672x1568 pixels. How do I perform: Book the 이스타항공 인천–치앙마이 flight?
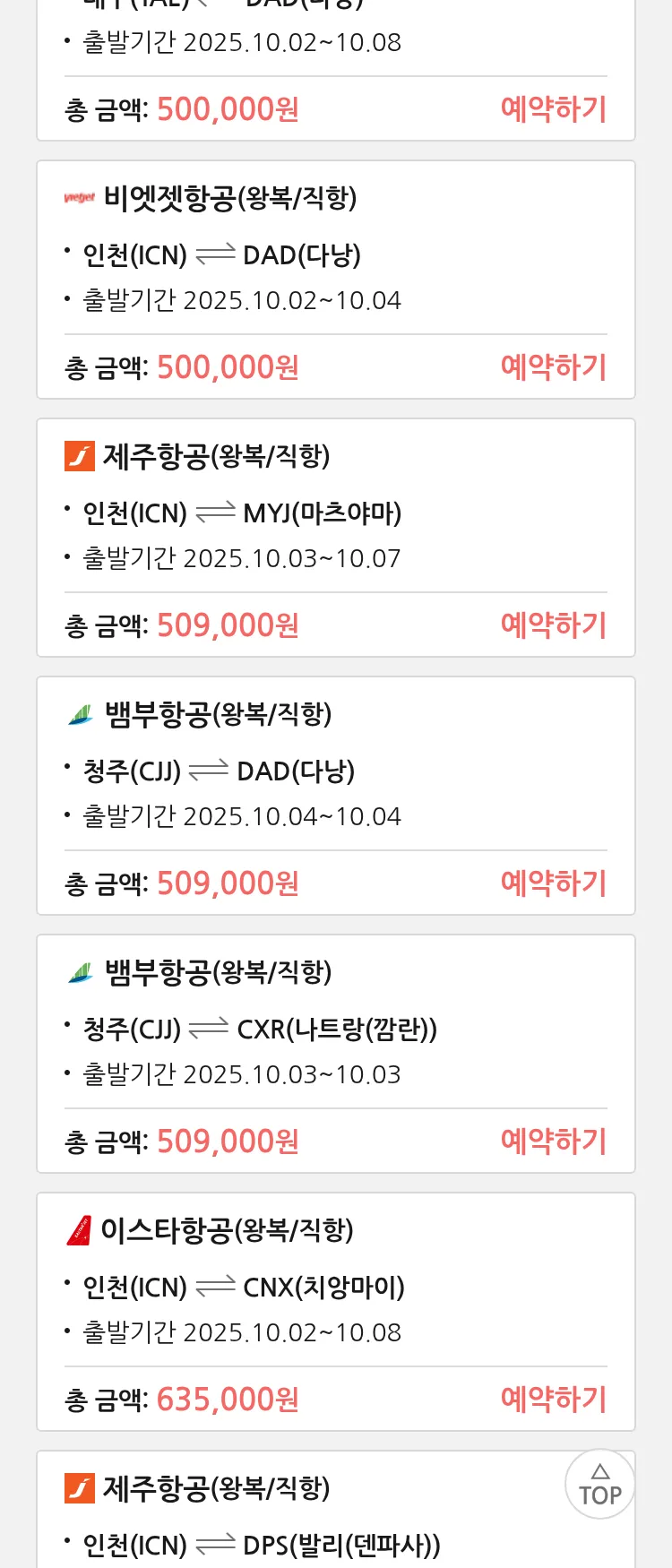[x=553, y=1400]
